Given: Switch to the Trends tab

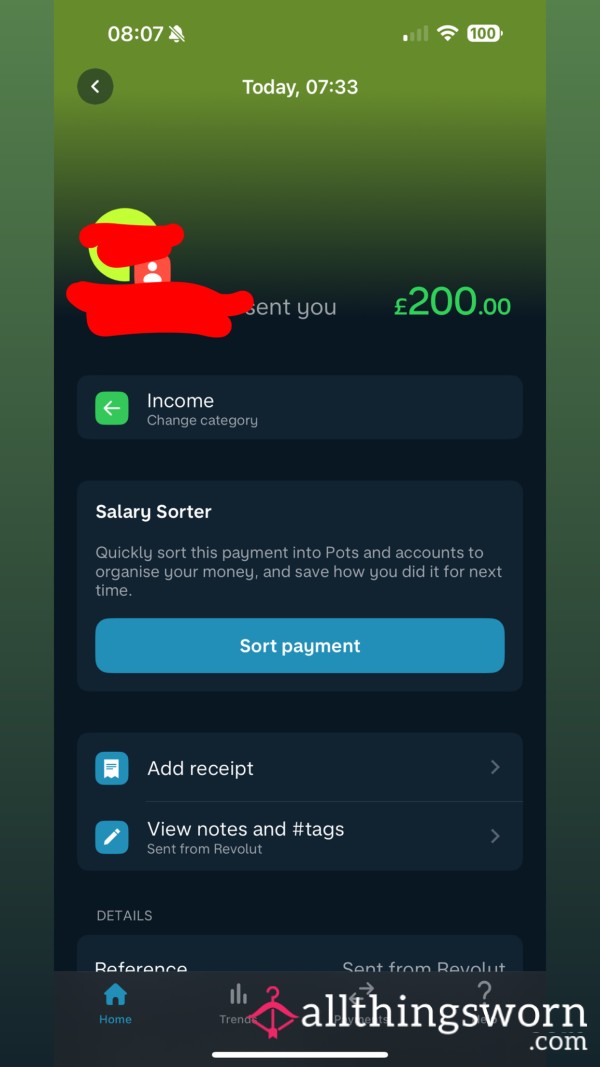Looking at the screenshot, I should pyautogui.click(x=237, y=1004).
